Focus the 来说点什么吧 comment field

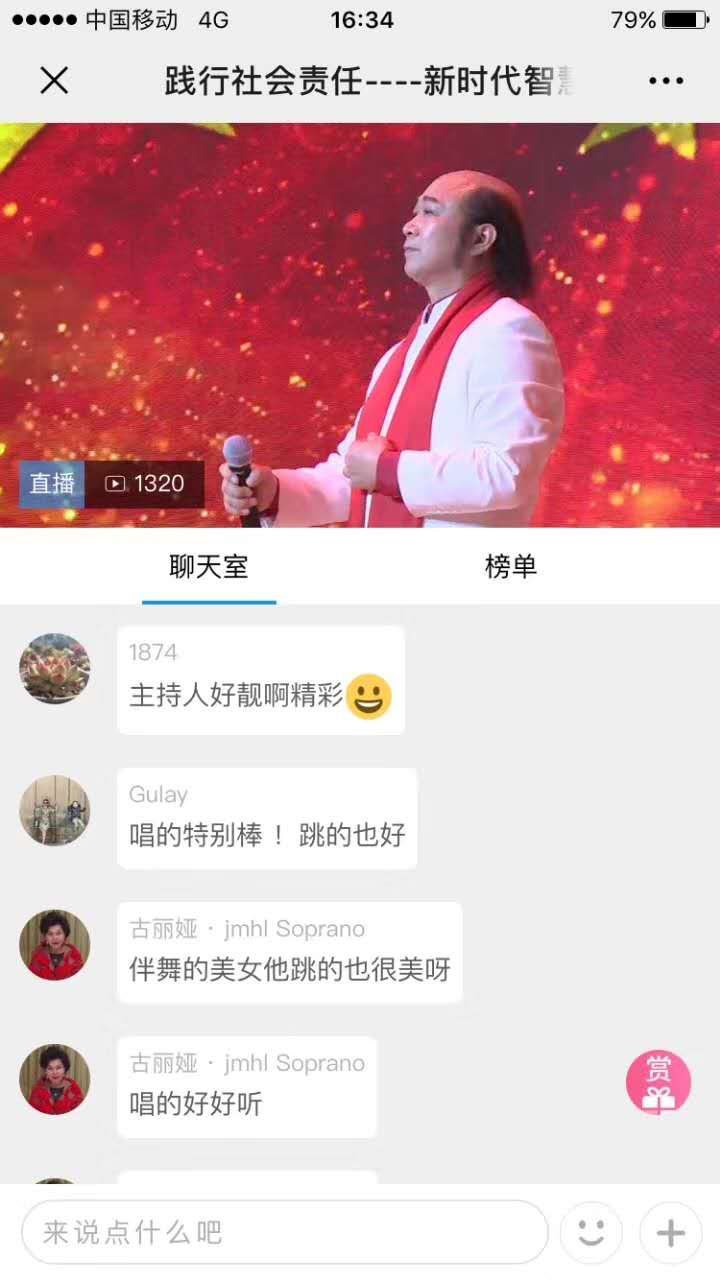(285, 1232)
